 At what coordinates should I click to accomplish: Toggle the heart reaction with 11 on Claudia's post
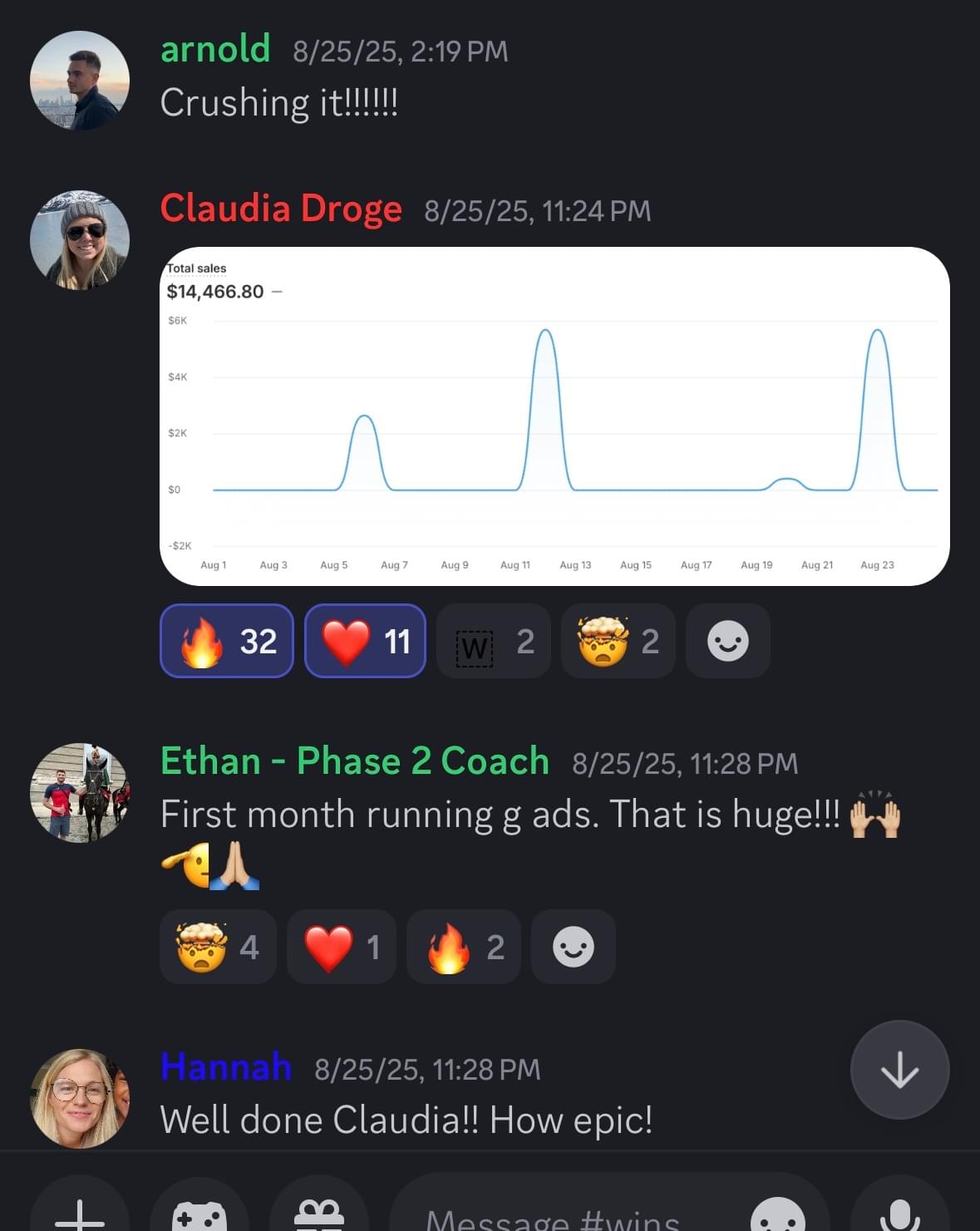click(365, 641)
